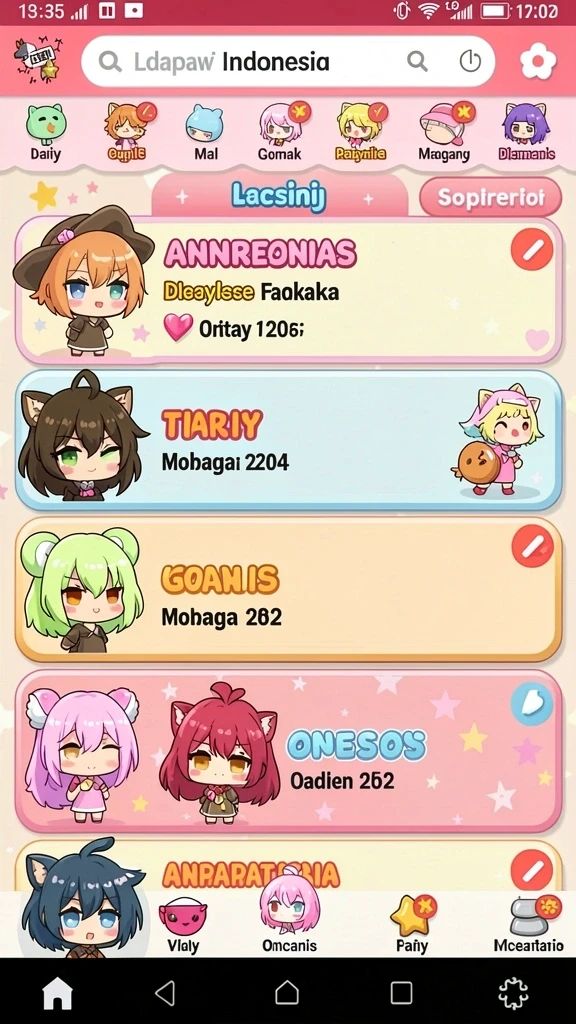Open the ANNREONIAS card
The height and width of the screenshot is (1024, 576).
click(x=289, y=291)
